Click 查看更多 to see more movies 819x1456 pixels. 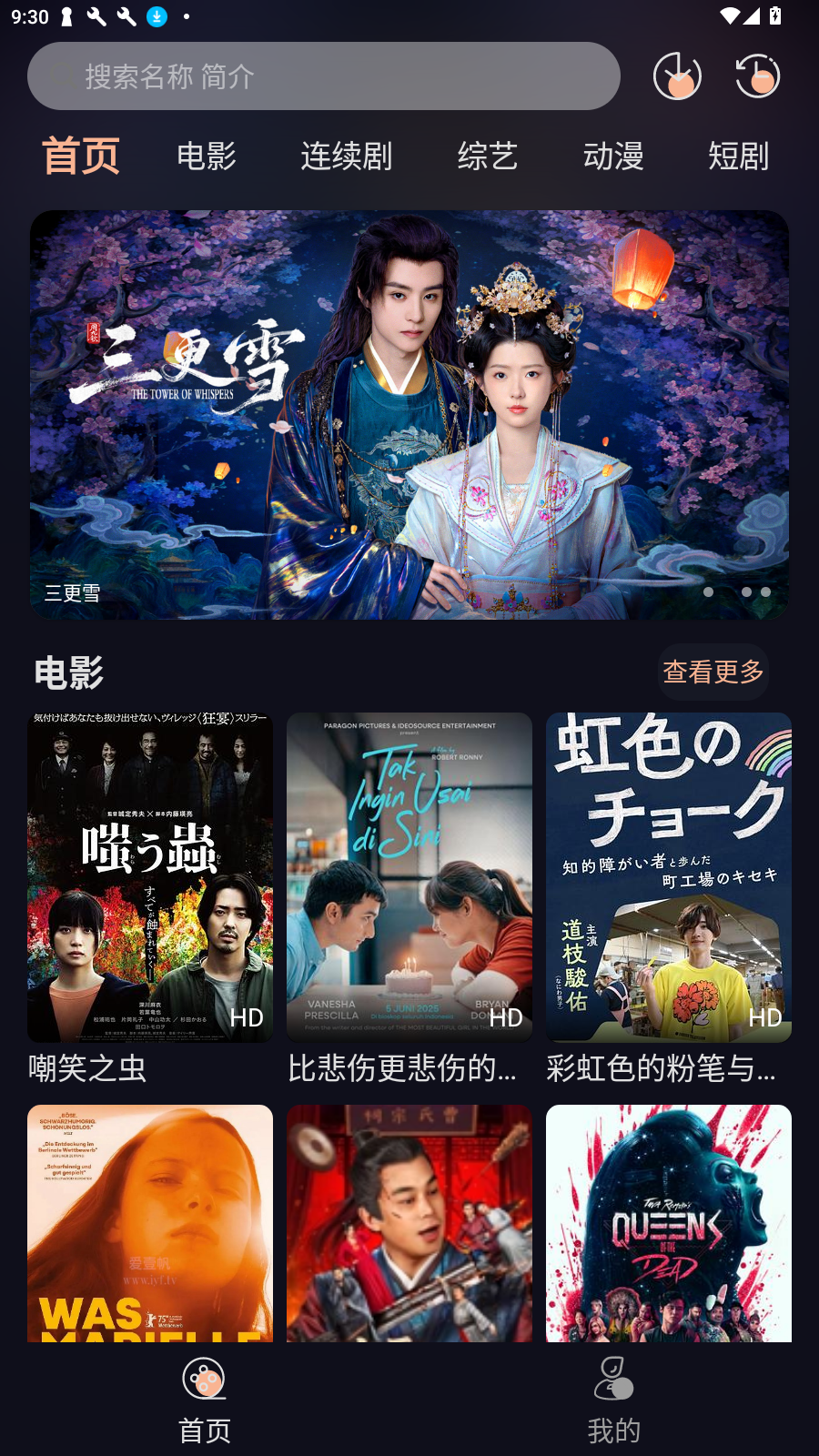pos(713,672)
